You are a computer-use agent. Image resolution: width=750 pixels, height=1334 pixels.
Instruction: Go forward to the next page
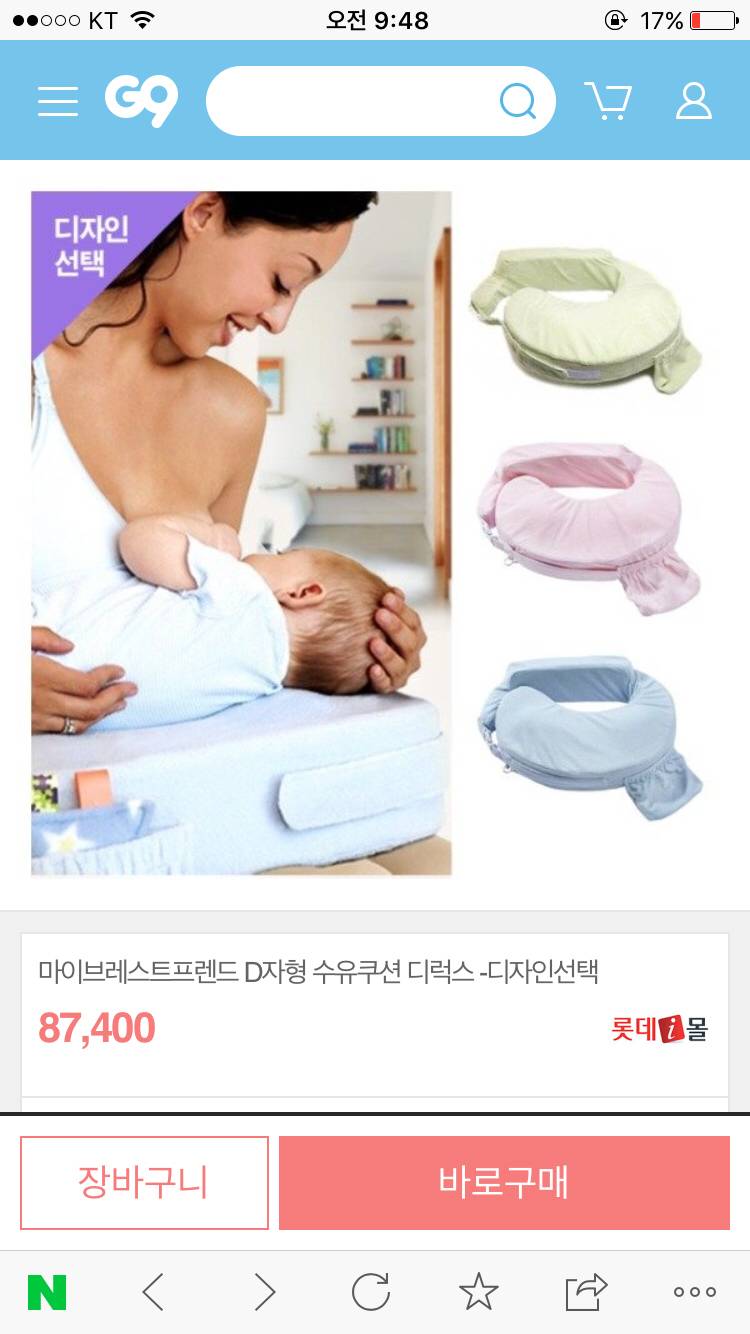(x=264, y=1292)
